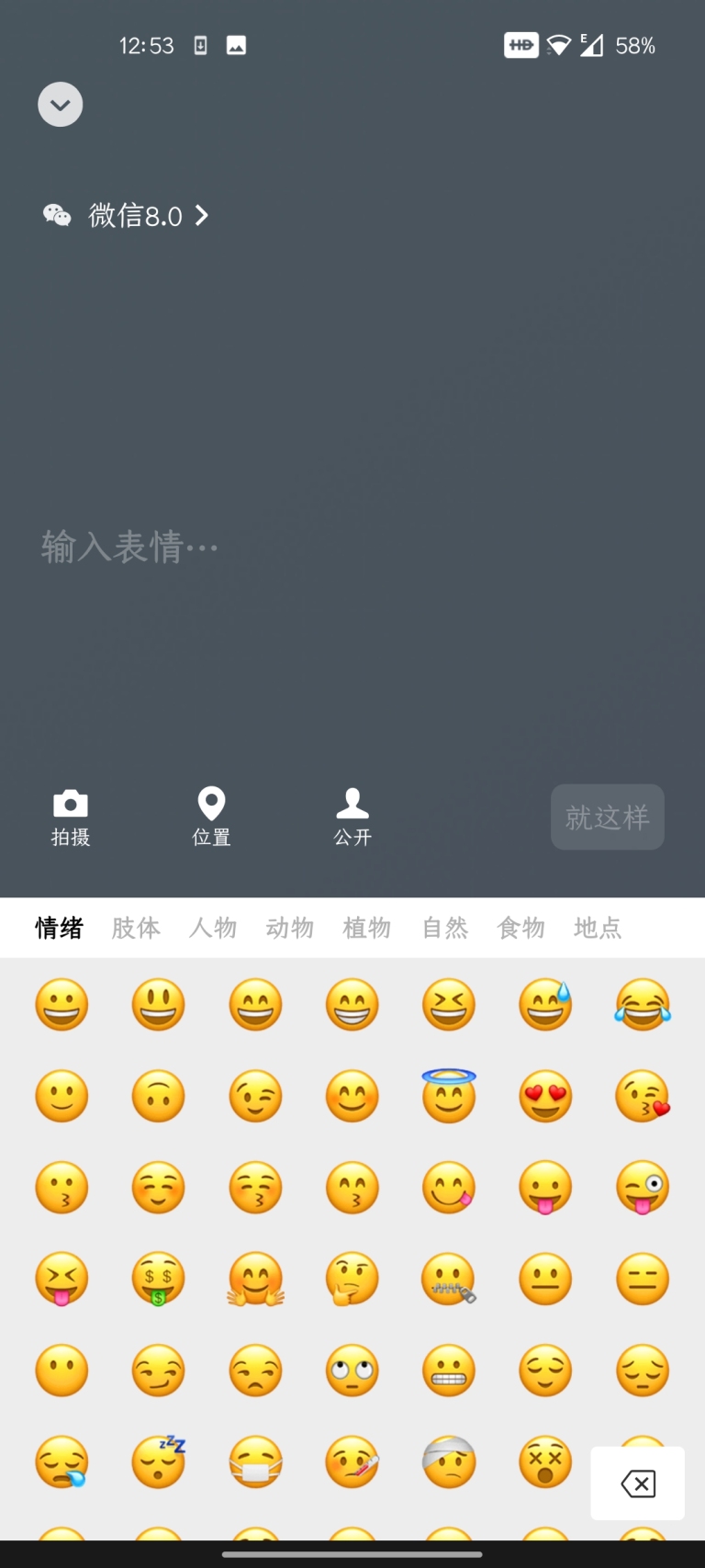
Task: Select the zipper-mouth face emoji
Action: 449,1279
